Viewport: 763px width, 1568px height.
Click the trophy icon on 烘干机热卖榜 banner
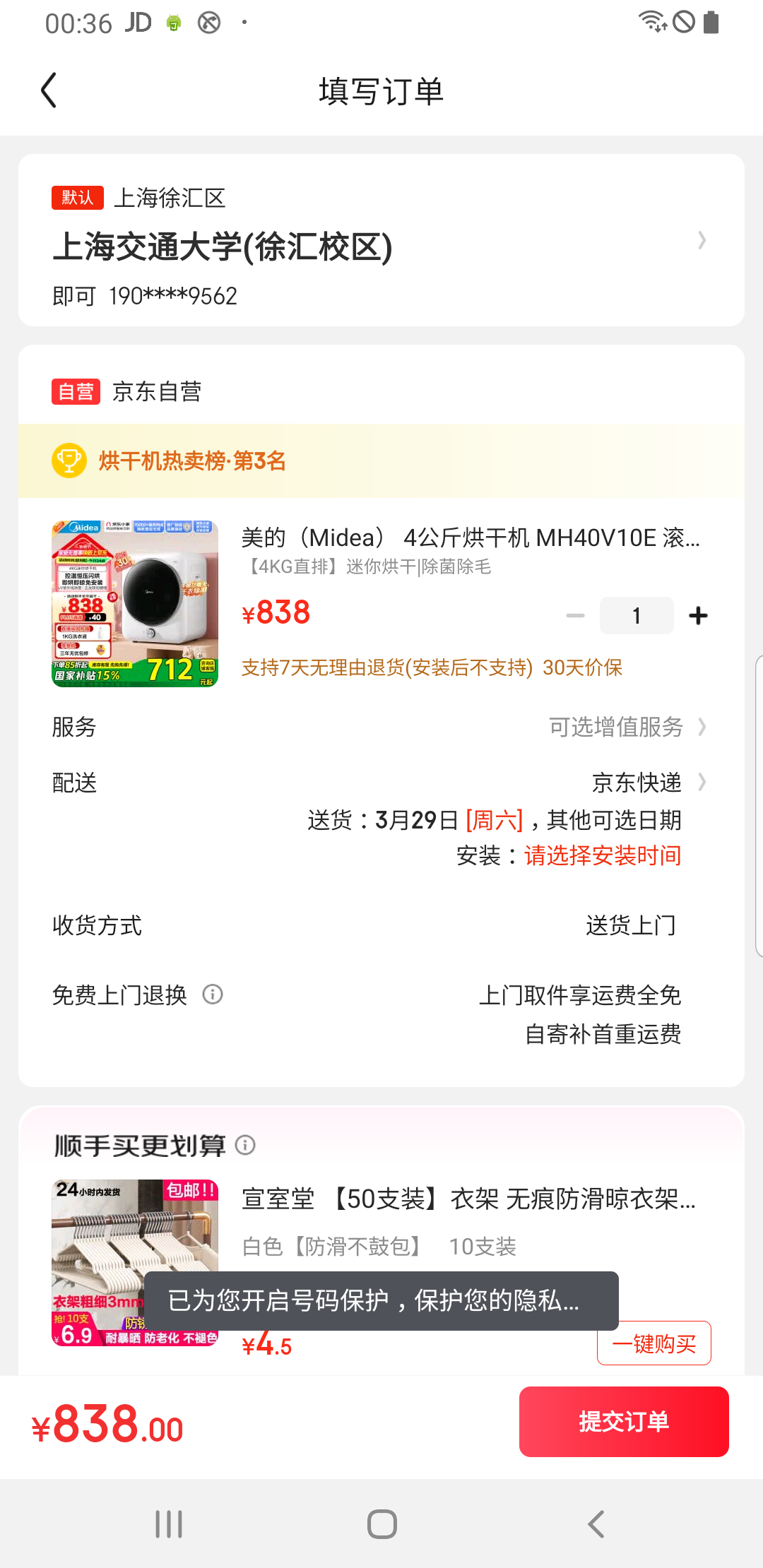(69, 460)
